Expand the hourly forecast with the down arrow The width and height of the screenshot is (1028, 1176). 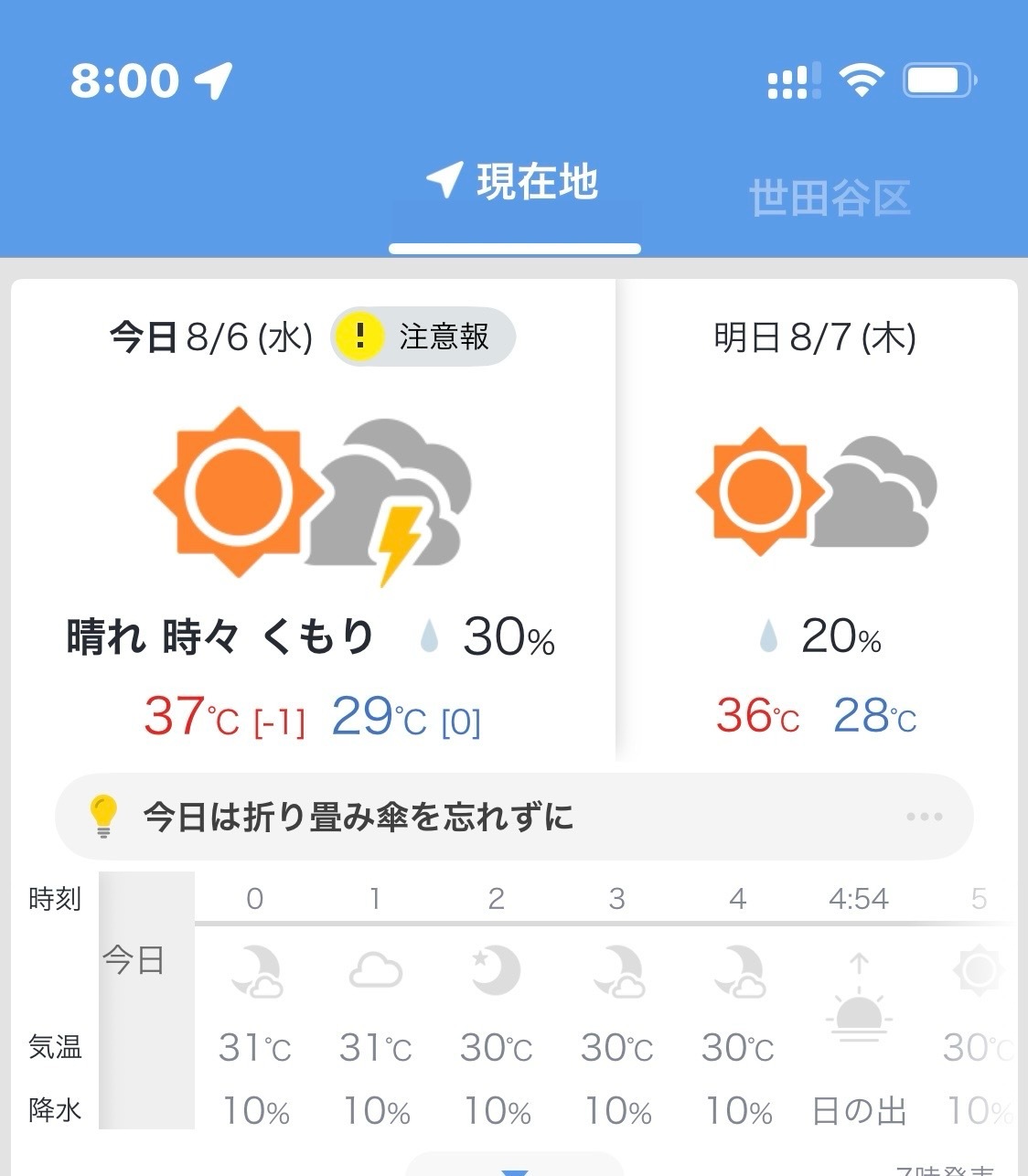pyautogui.click(x=515, y=1166)
